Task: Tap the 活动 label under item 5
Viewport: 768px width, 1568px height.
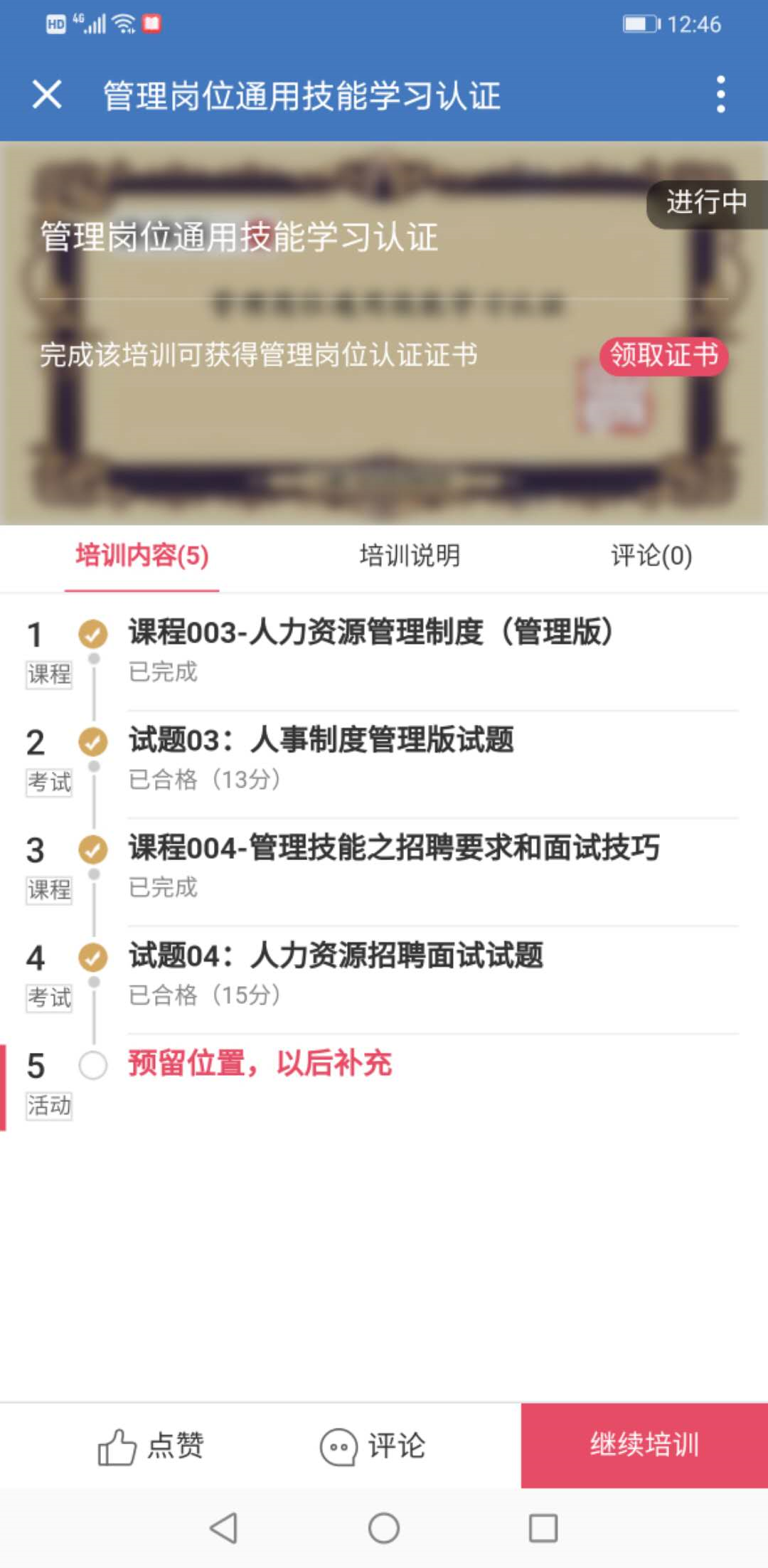Action: (48, 1105)
